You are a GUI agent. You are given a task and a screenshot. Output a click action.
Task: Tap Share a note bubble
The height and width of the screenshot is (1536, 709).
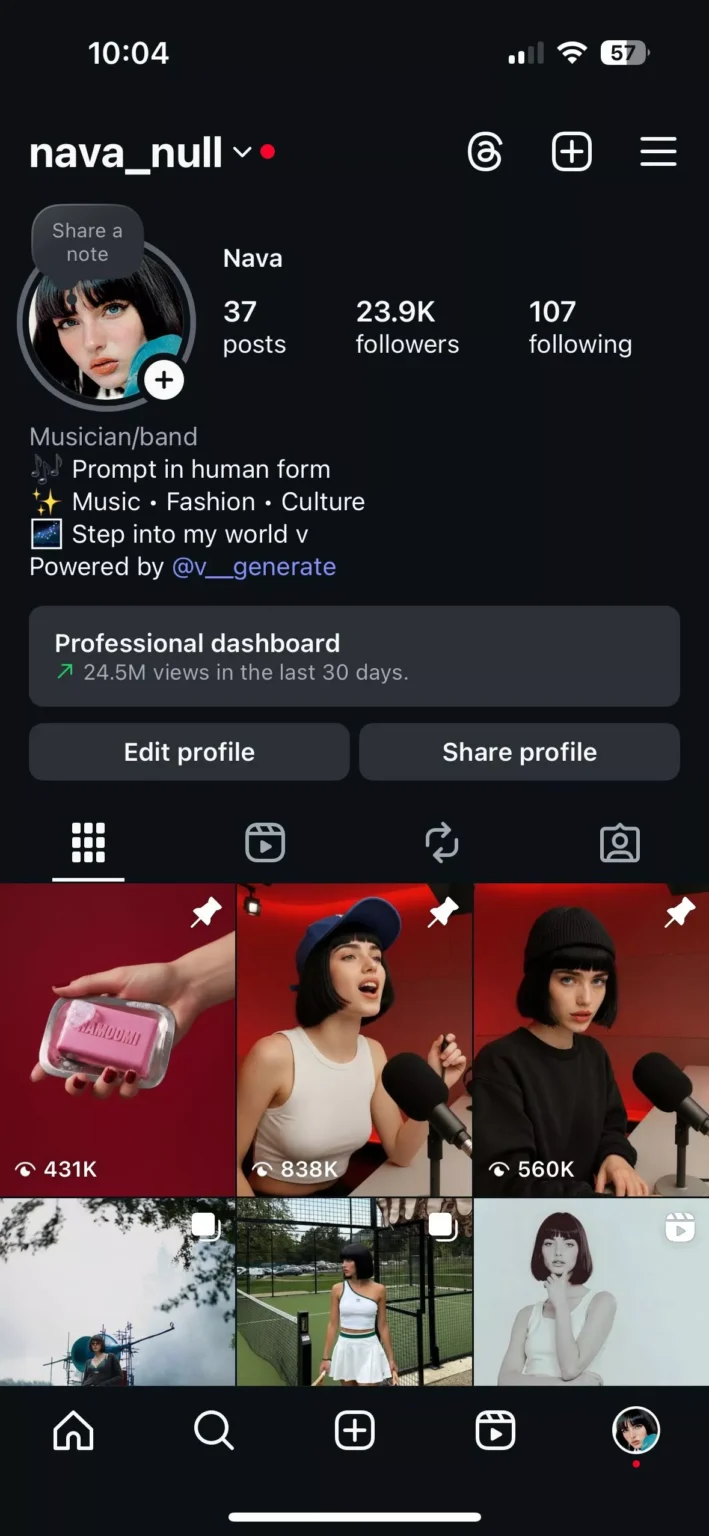87,242
